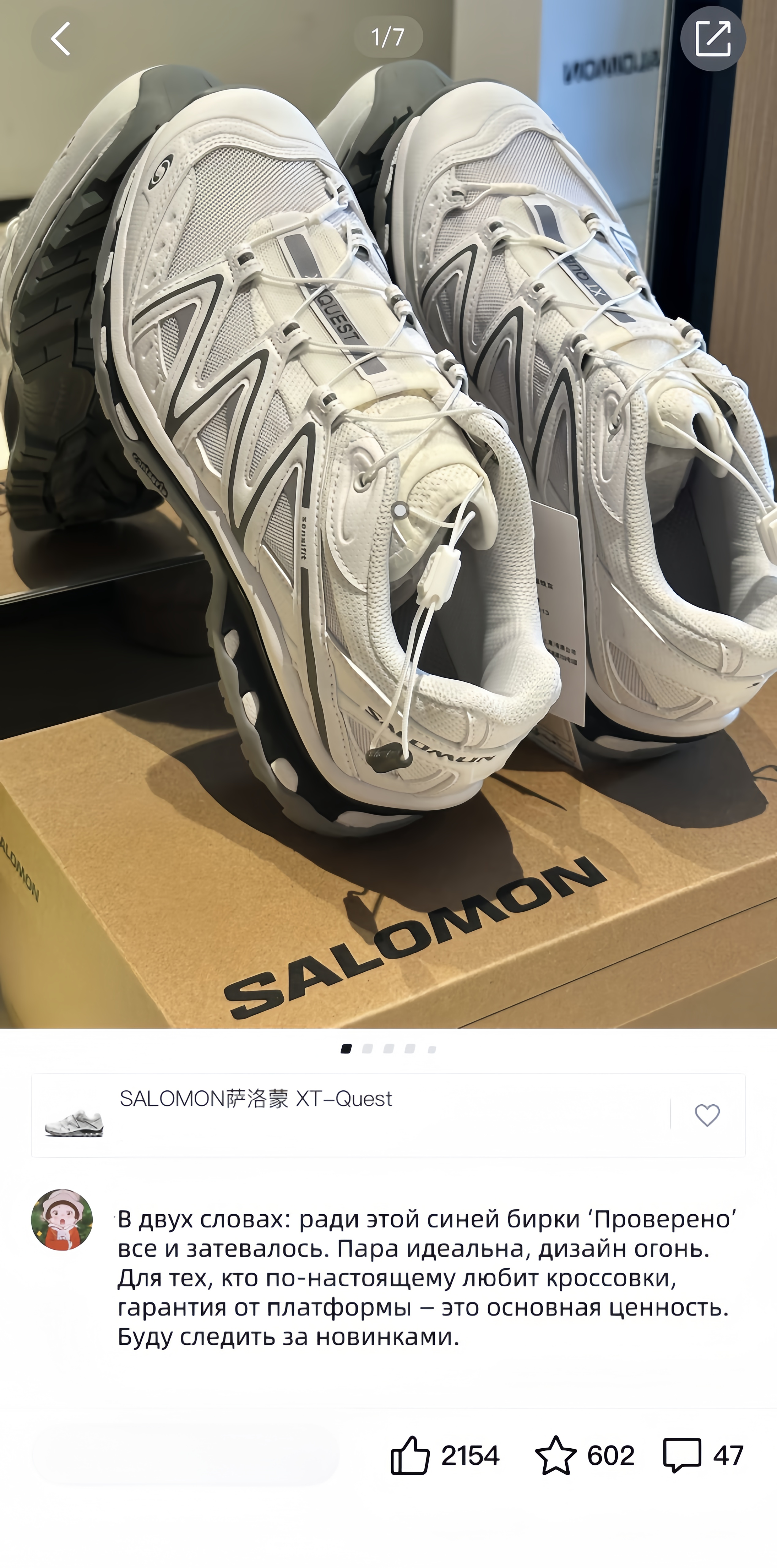Favorite the XT-Quest product with the heart
The image size is (777, 1568).
tap(707, 1115)
